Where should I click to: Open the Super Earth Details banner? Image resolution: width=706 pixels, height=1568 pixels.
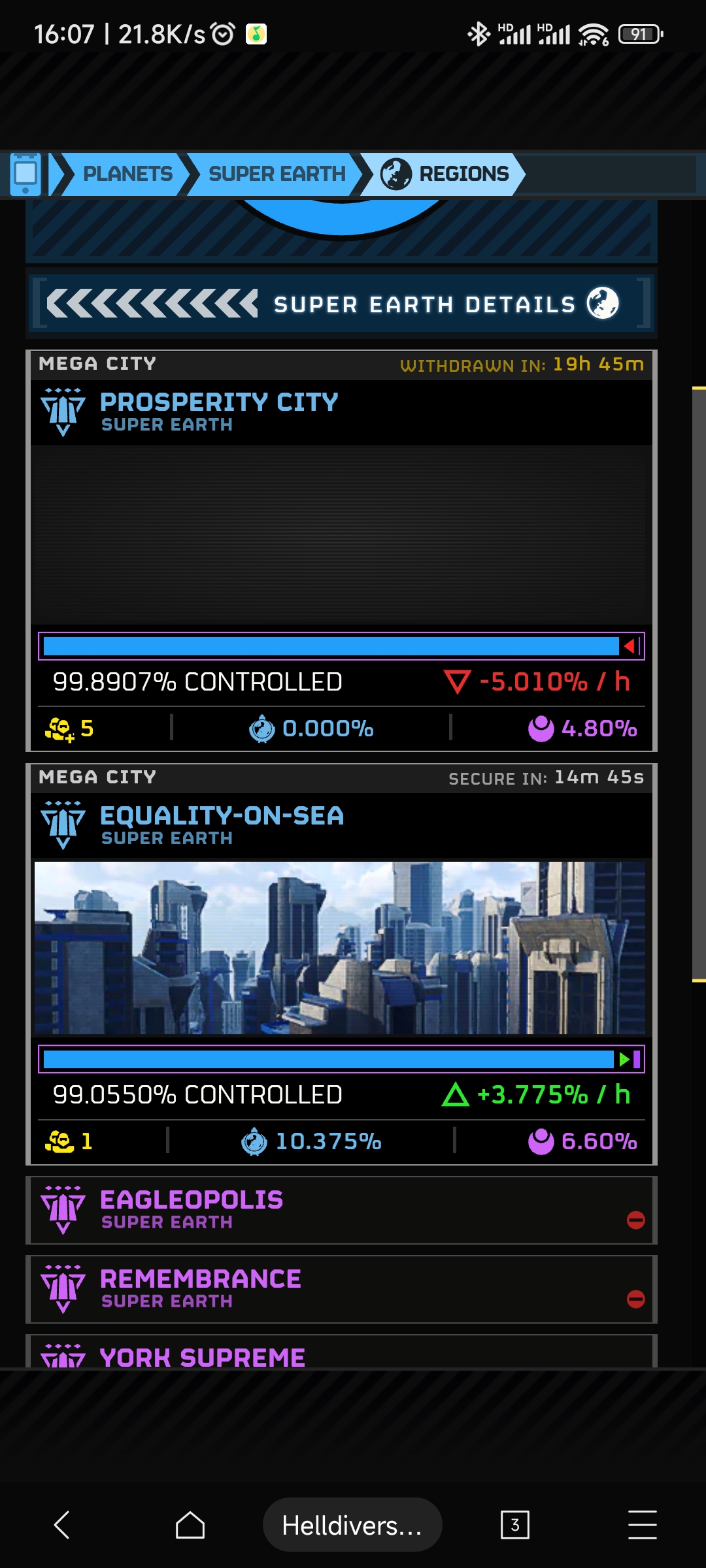[x=341, y=304]
